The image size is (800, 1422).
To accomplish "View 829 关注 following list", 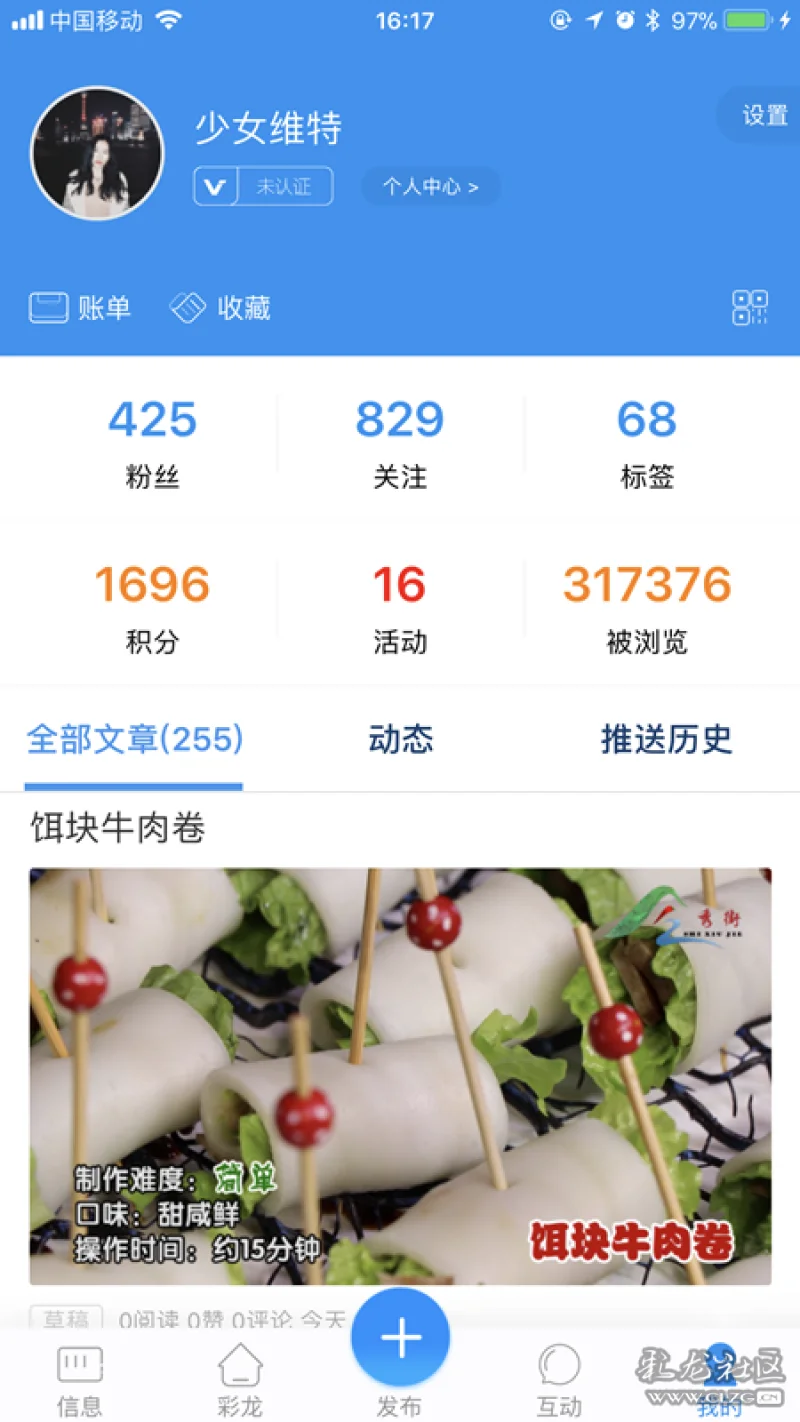I will pyautogui.click(x=400, y=441).
